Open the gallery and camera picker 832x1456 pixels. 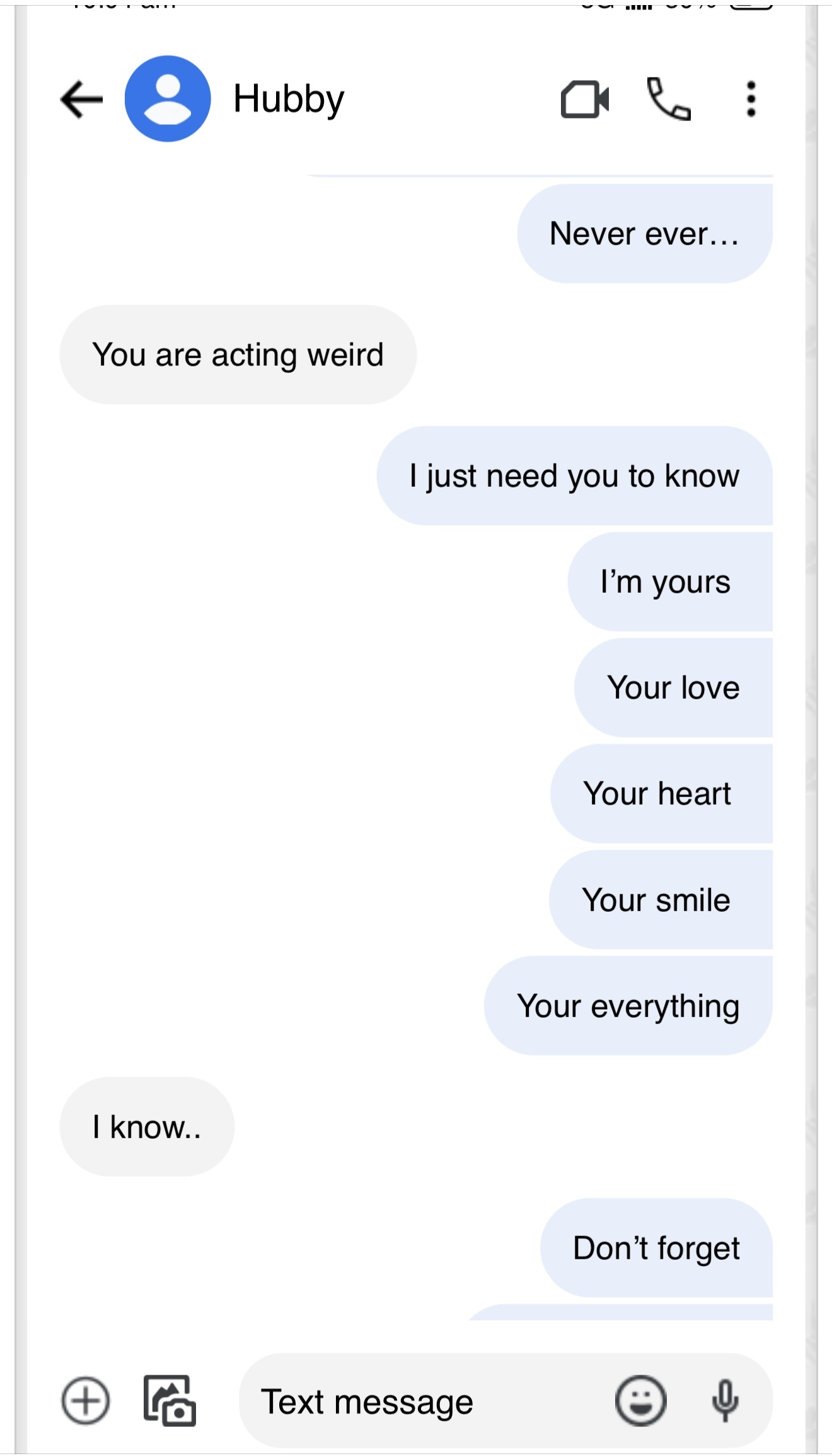click(170, 1401)
